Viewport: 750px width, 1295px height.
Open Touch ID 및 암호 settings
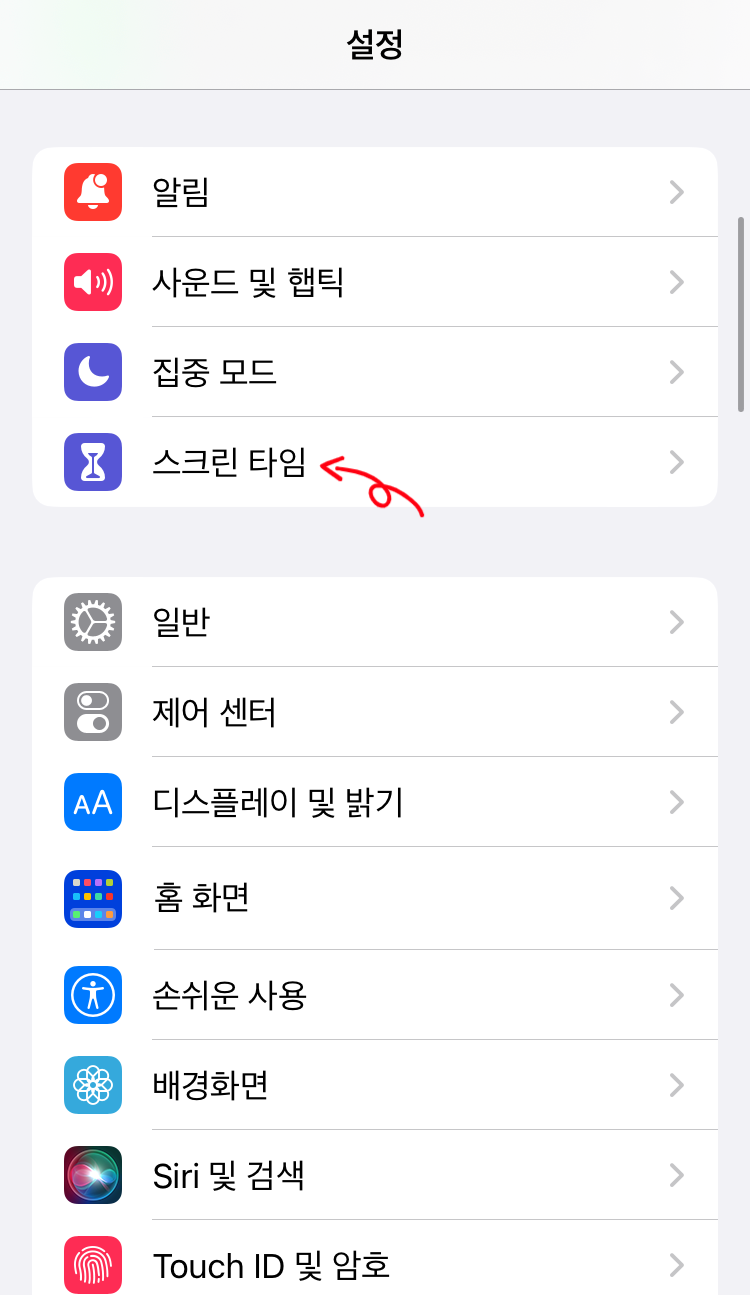(x=375, y=1265)
